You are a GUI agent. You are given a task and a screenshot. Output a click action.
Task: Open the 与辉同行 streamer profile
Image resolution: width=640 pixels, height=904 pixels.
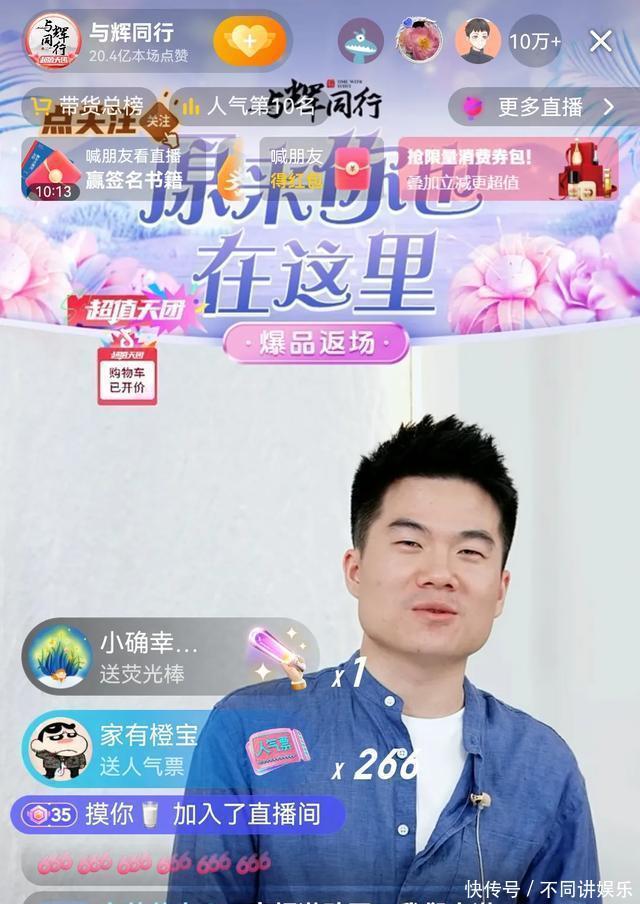click(52, 41)
